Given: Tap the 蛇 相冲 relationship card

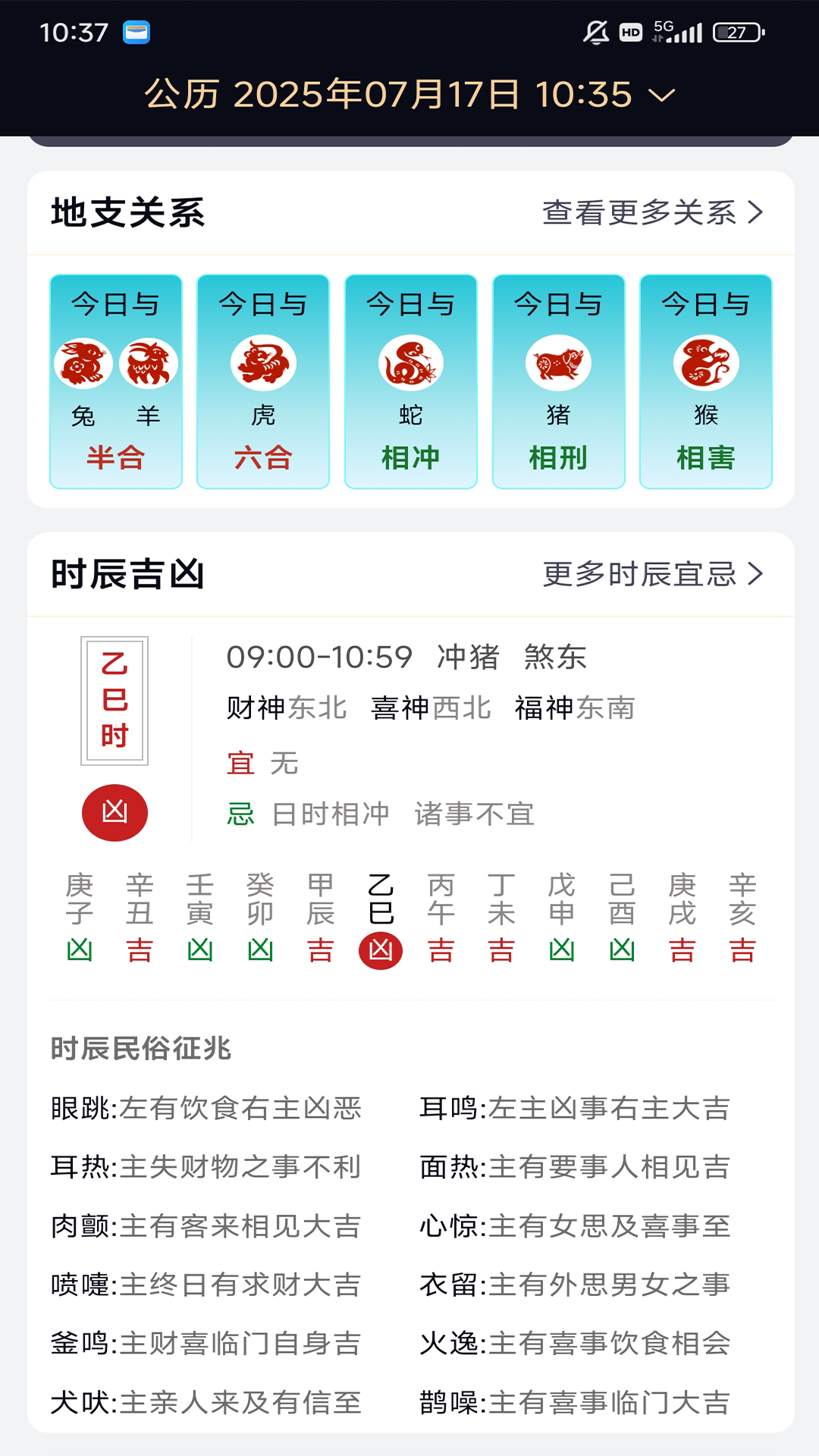Looking at the screenshot, I should pyautogui.click(x=410, y=381).
